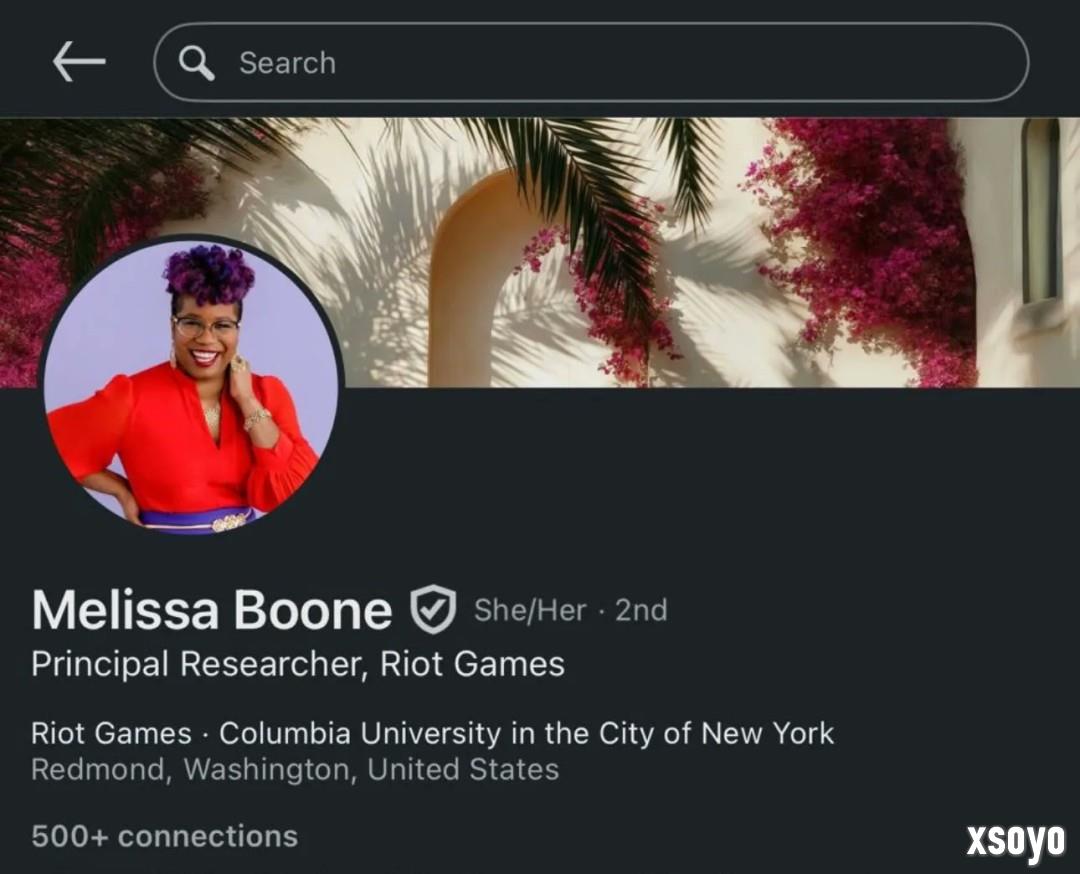View the profile cover banner image

point(700,250)
